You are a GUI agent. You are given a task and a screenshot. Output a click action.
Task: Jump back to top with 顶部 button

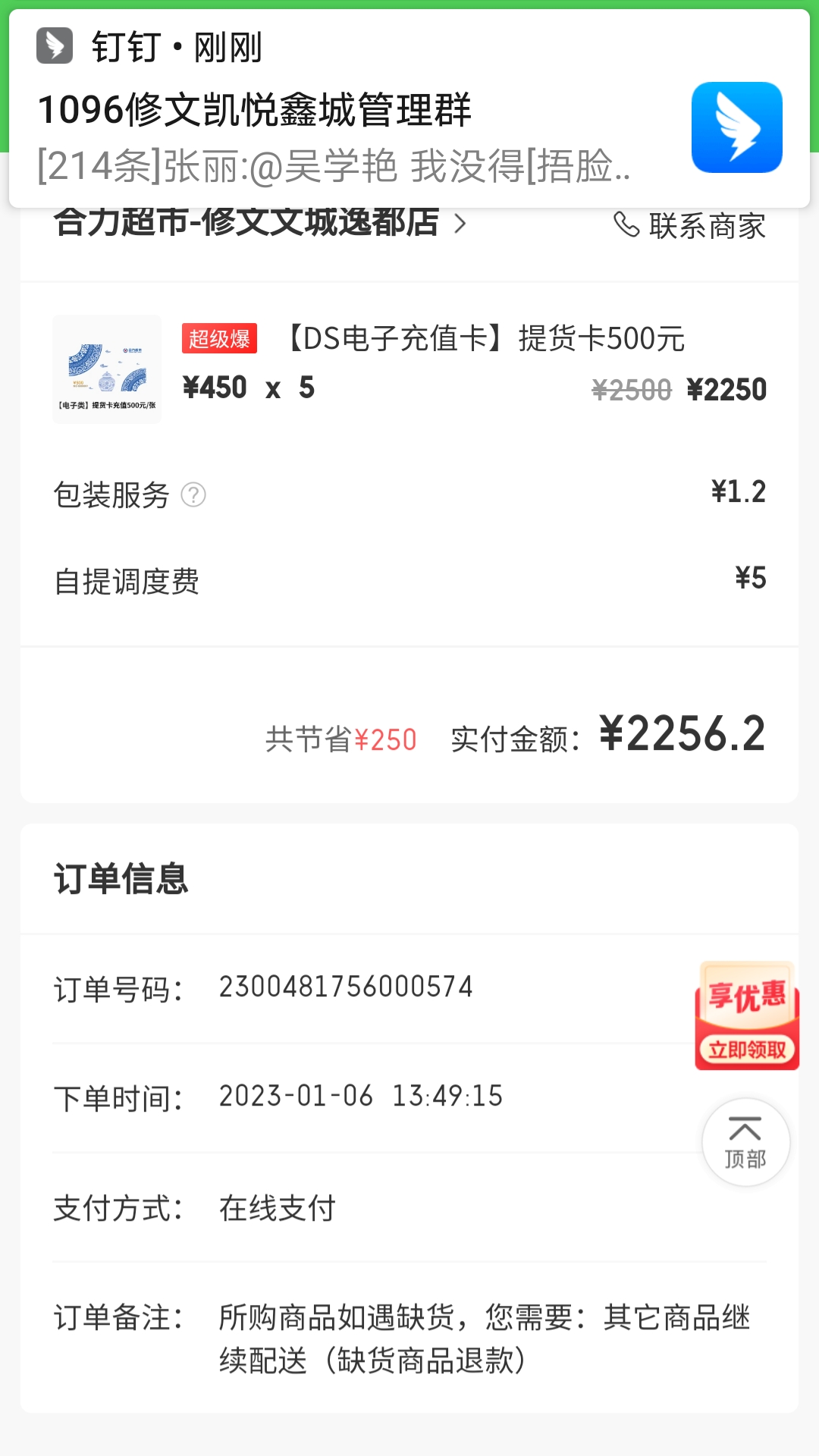(x=745, y=1141)
